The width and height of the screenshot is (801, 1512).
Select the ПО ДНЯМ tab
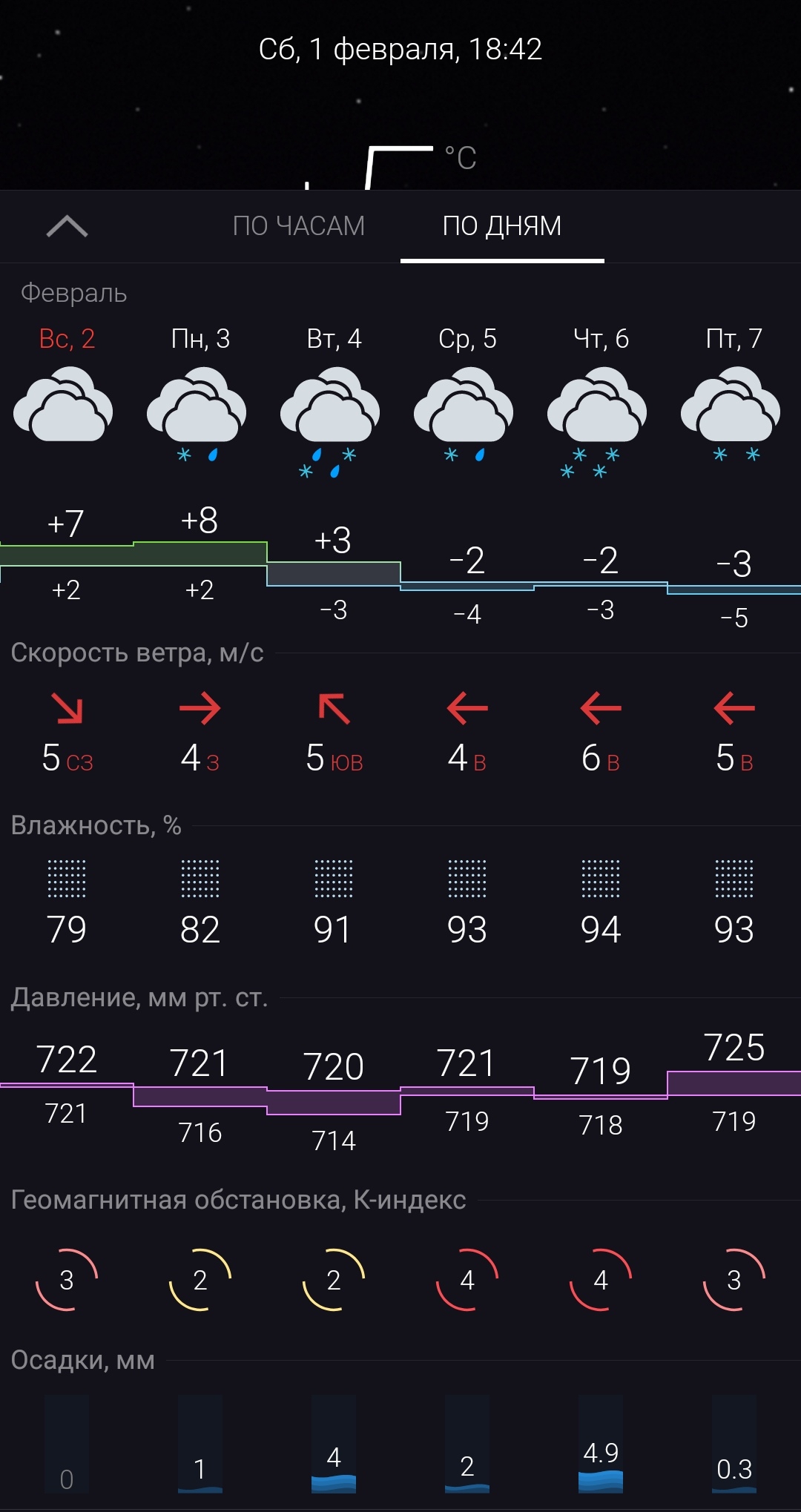(x=502, y=226)
